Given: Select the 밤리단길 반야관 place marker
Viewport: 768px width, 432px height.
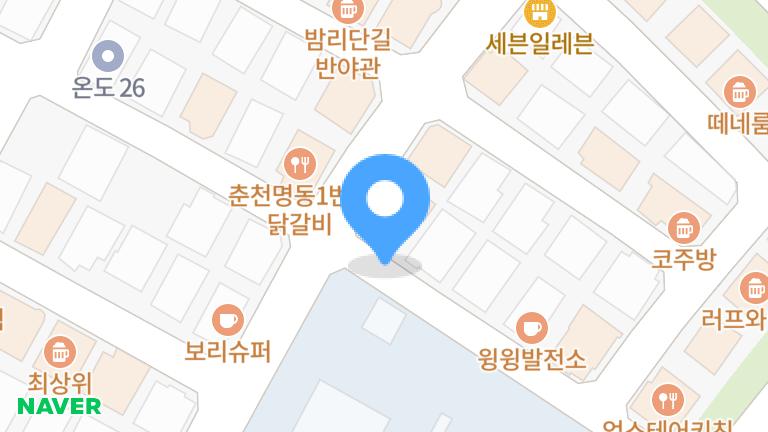Looking at the screenshot, I should click(347, 9).
